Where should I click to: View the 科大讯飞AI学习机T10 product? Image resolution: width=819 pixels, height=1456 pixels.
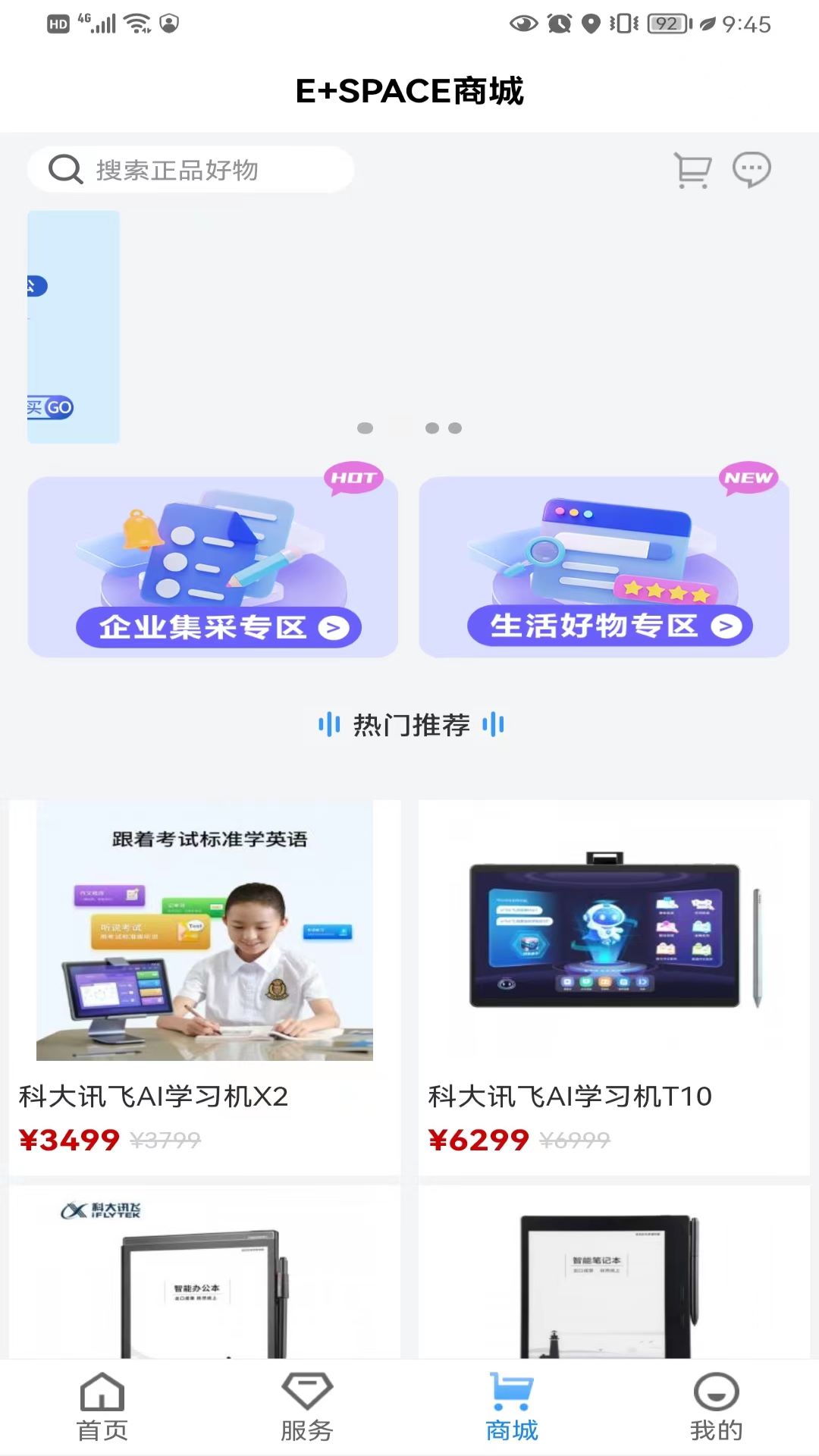(x=613, y=986)
